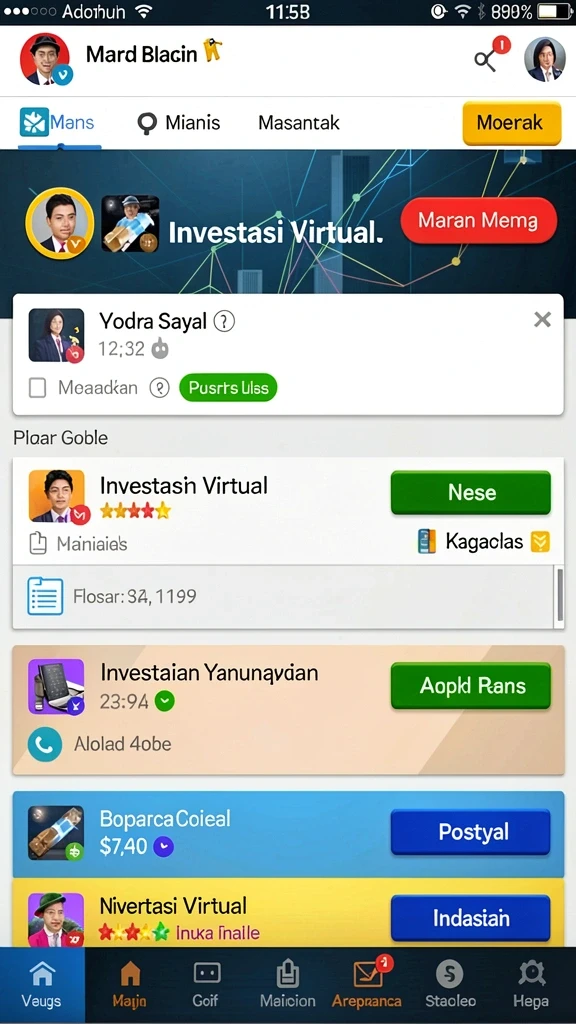This screenshot has height=1024, width=576.
Task: Switch to the Masantak tab
Action: 298,122
